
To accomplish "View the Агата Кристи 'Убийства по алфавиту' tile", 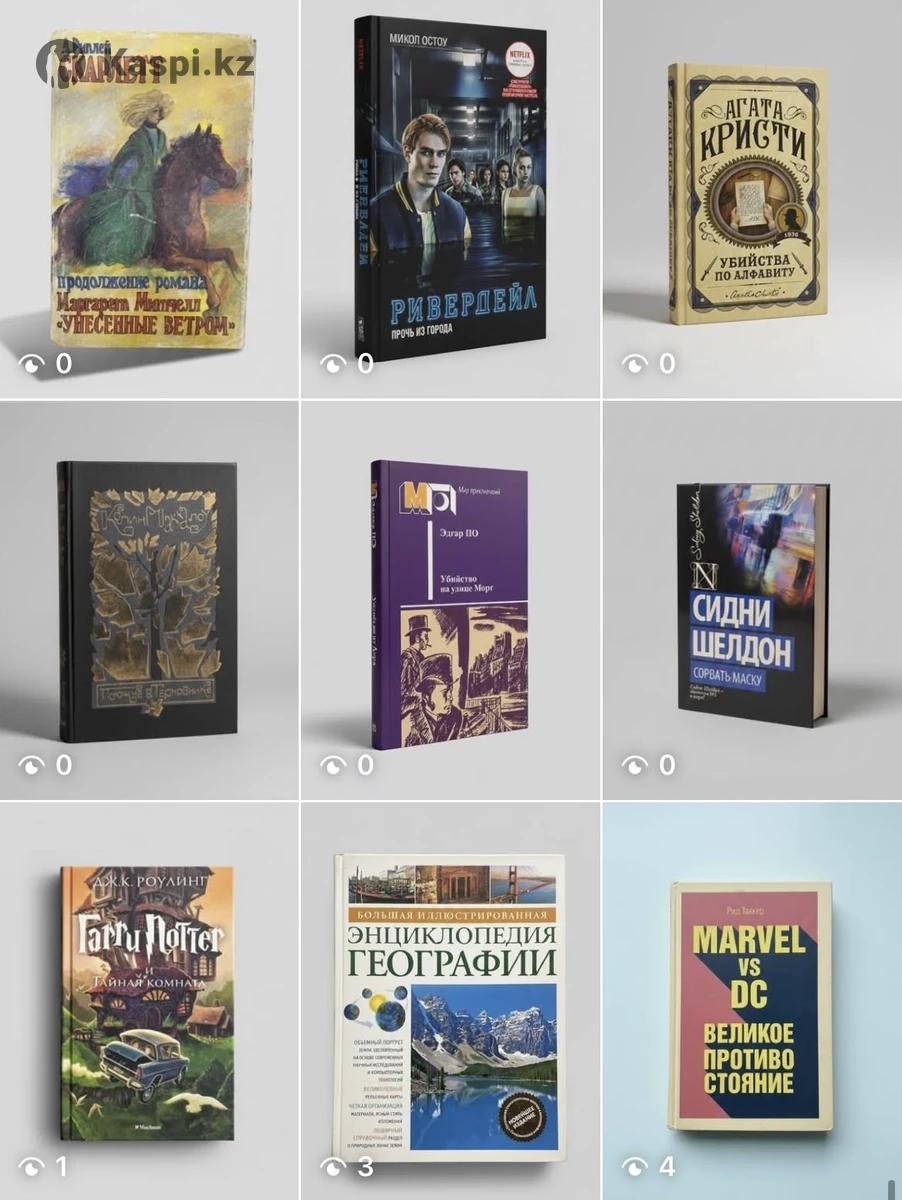I will (x=752, y=200).
